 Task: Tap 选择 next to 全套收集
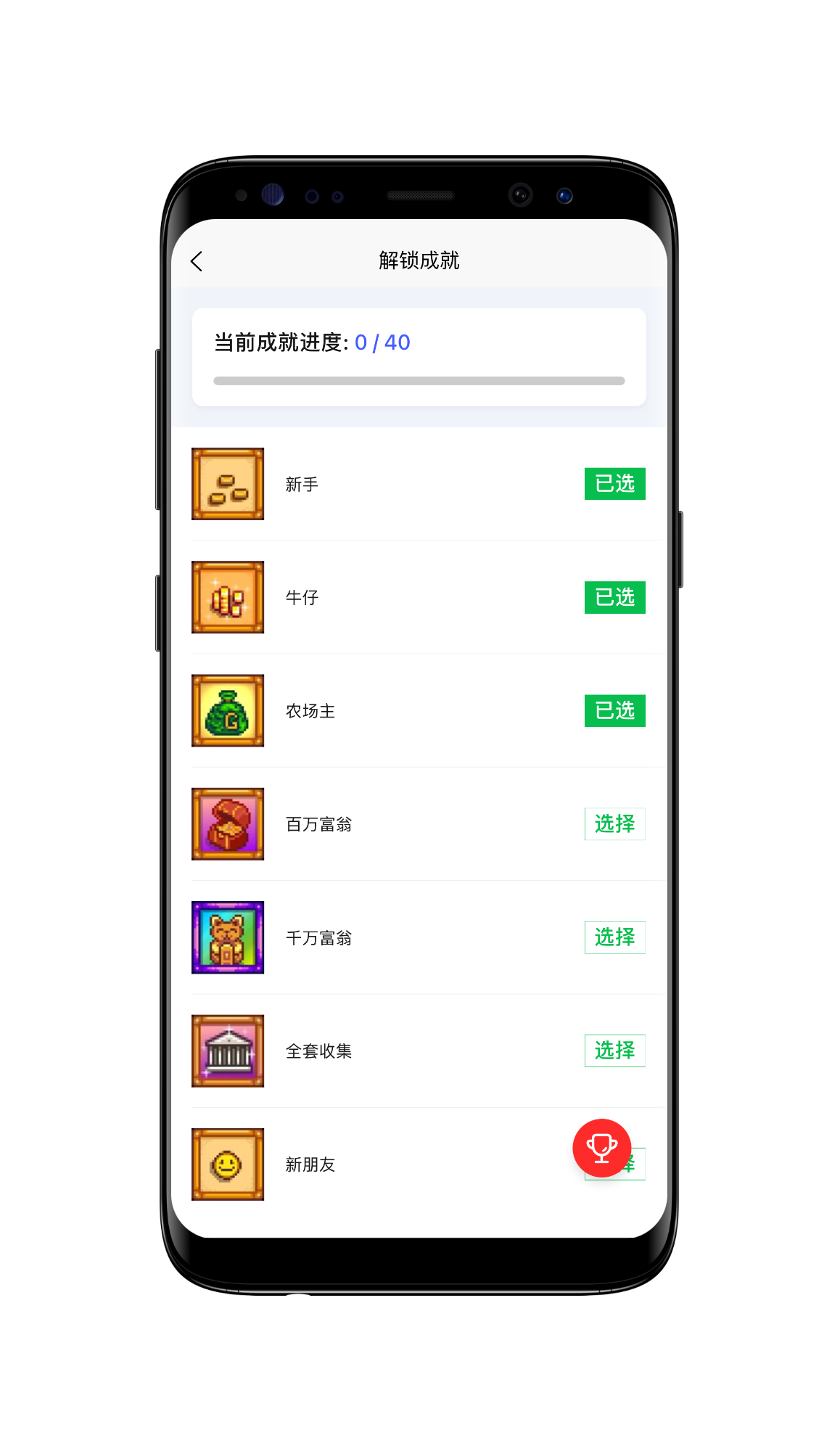pos(614,1051)
